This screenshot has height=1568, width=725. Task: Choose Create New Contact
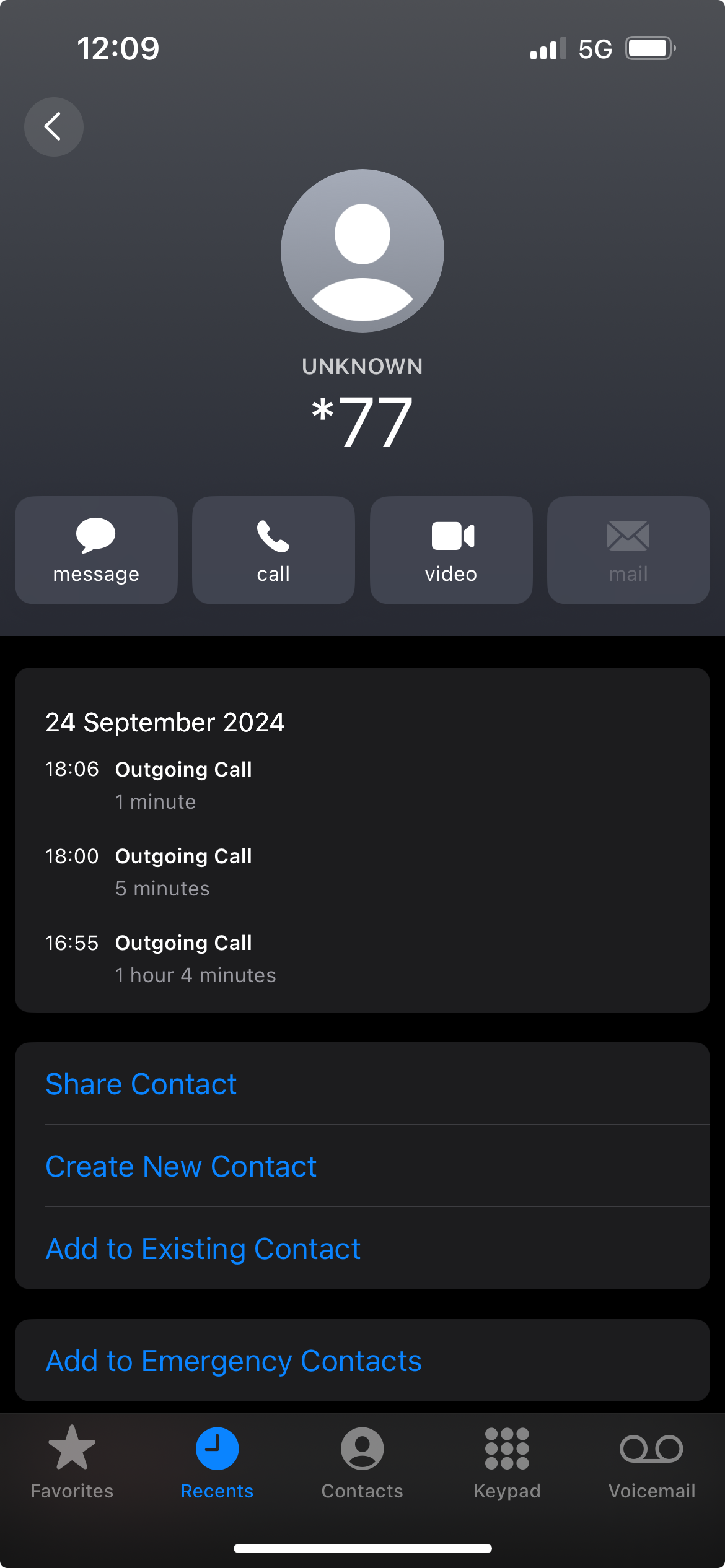(x=181, y=1167)
